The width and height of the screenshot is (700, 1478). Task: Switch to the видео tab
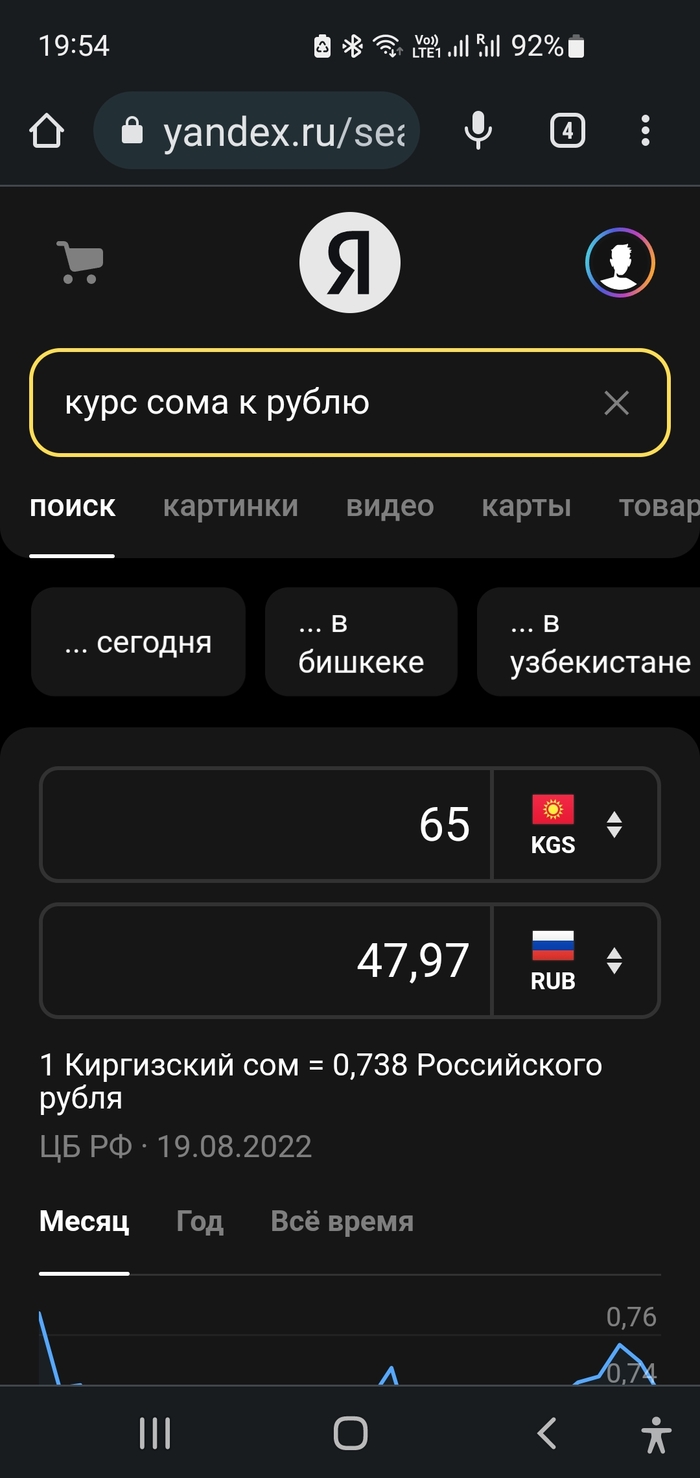tap(390, 506)
